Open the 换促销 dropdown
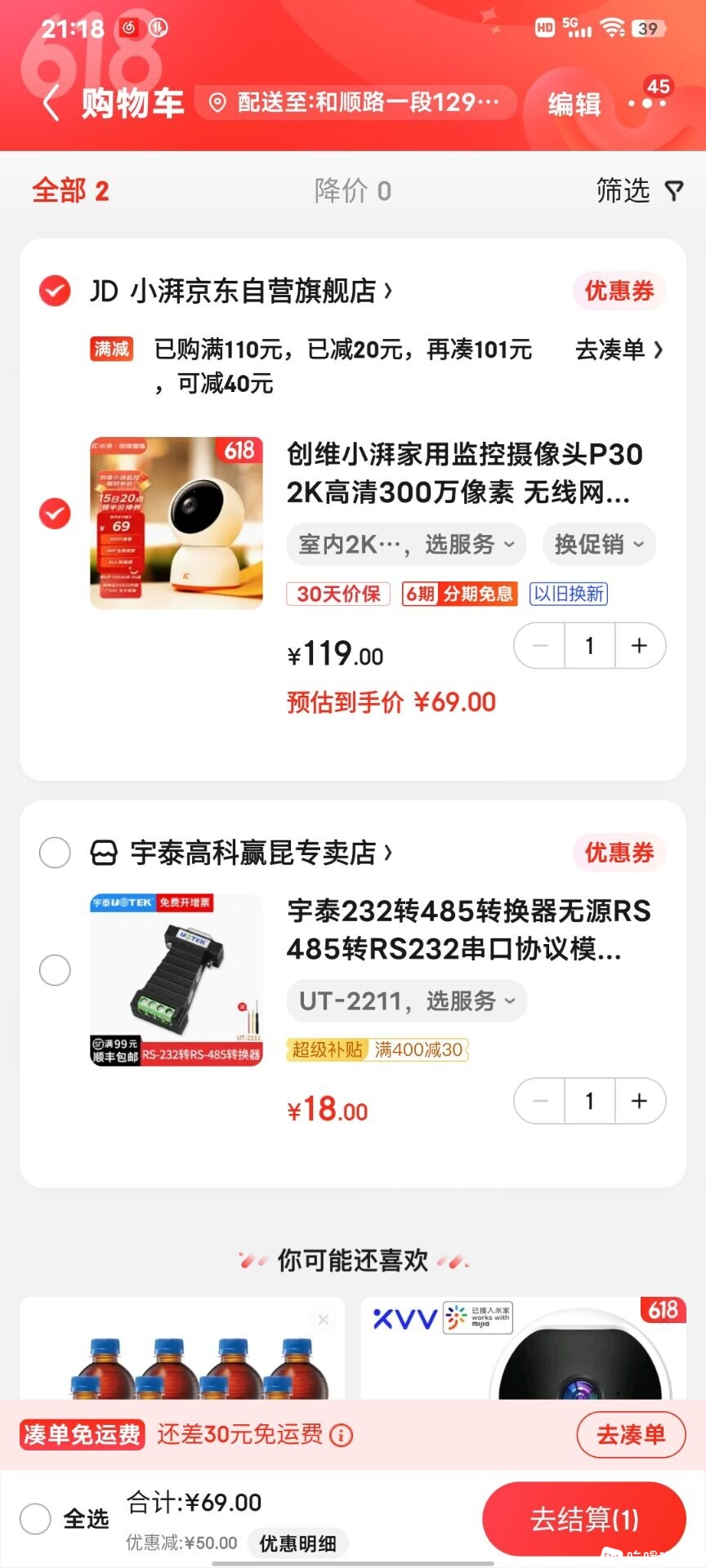This screenshot has height=1568, width=706. coord(599,544)
